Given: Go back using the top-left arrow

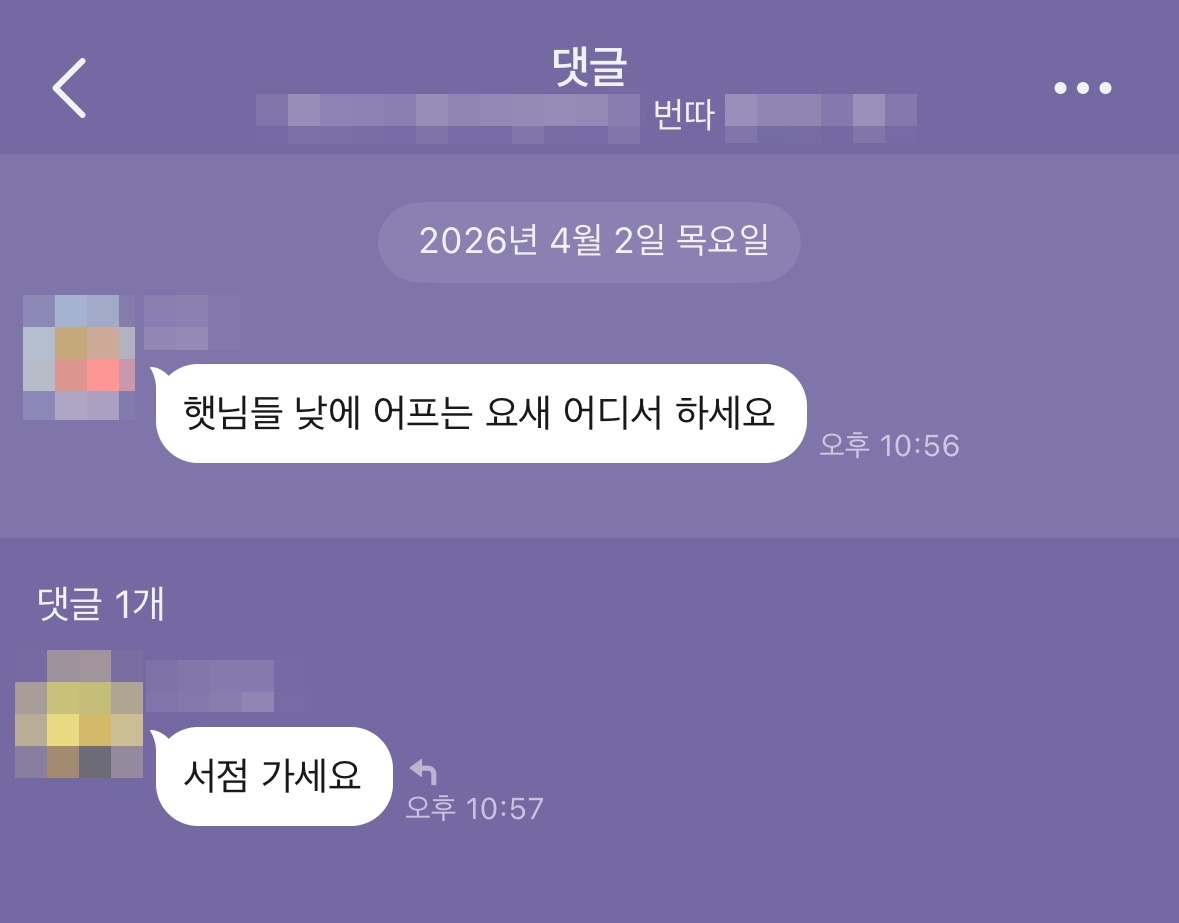Looking at the screenshot, I should (69, 88).
